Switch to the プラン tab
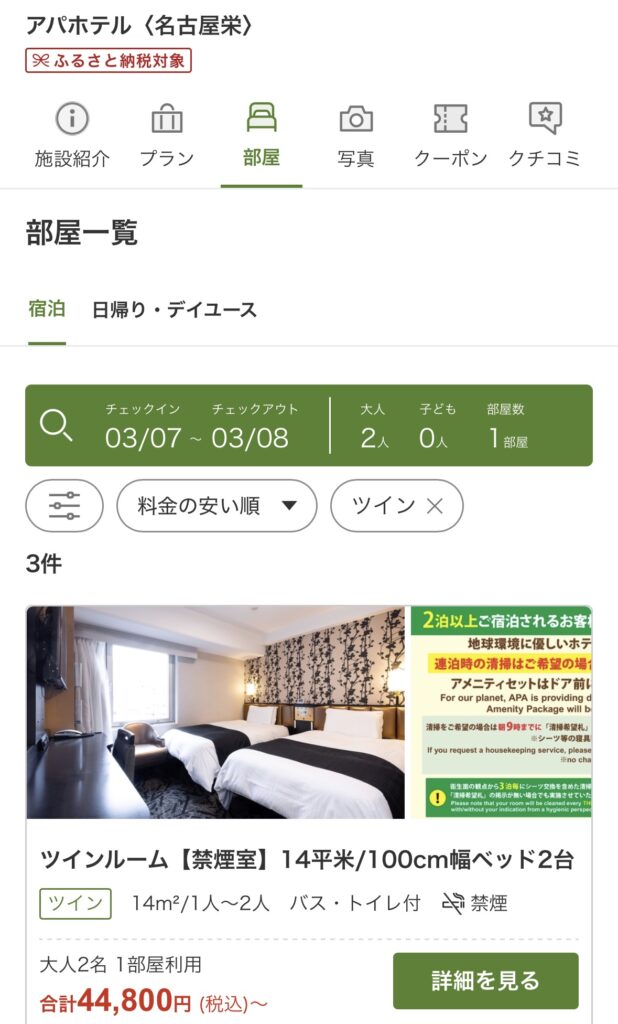 pos(166,136)
